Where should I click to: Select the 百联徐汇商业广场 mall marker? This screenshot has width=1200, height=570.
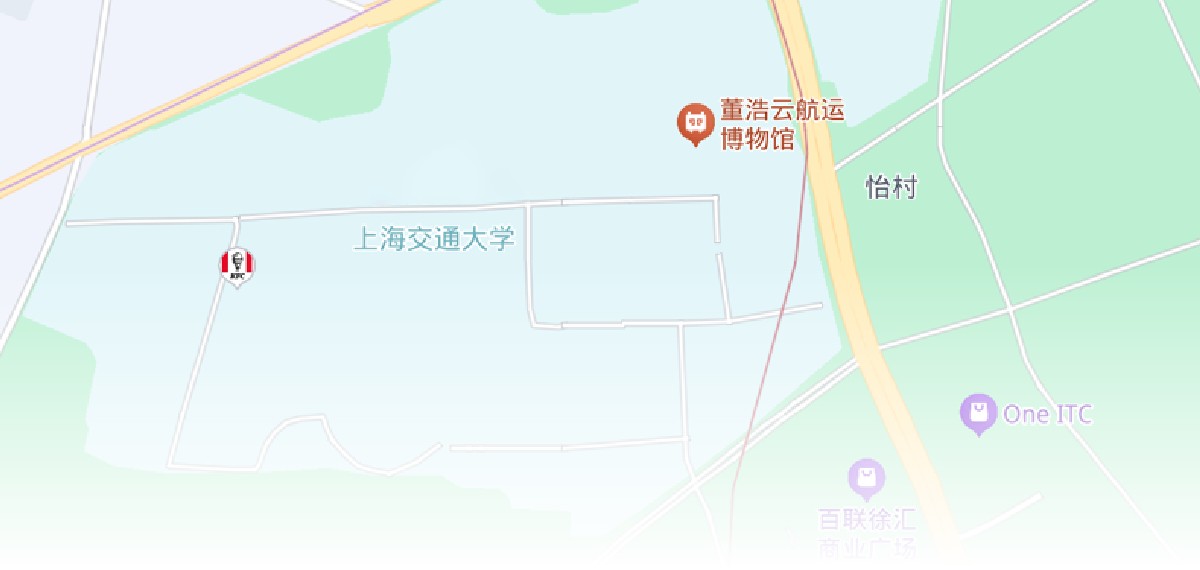pos(866,478)
